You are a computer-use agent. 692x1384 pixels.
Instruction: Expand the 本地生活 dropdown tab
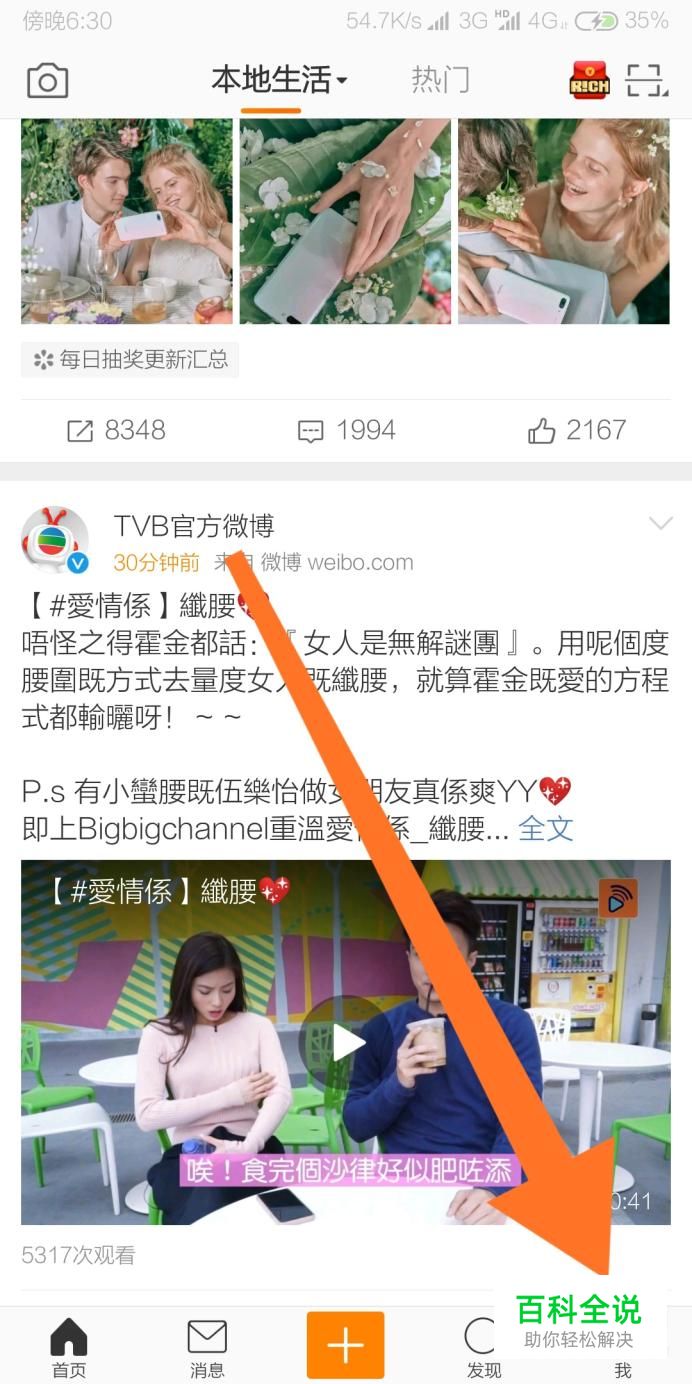pos(278,80)
